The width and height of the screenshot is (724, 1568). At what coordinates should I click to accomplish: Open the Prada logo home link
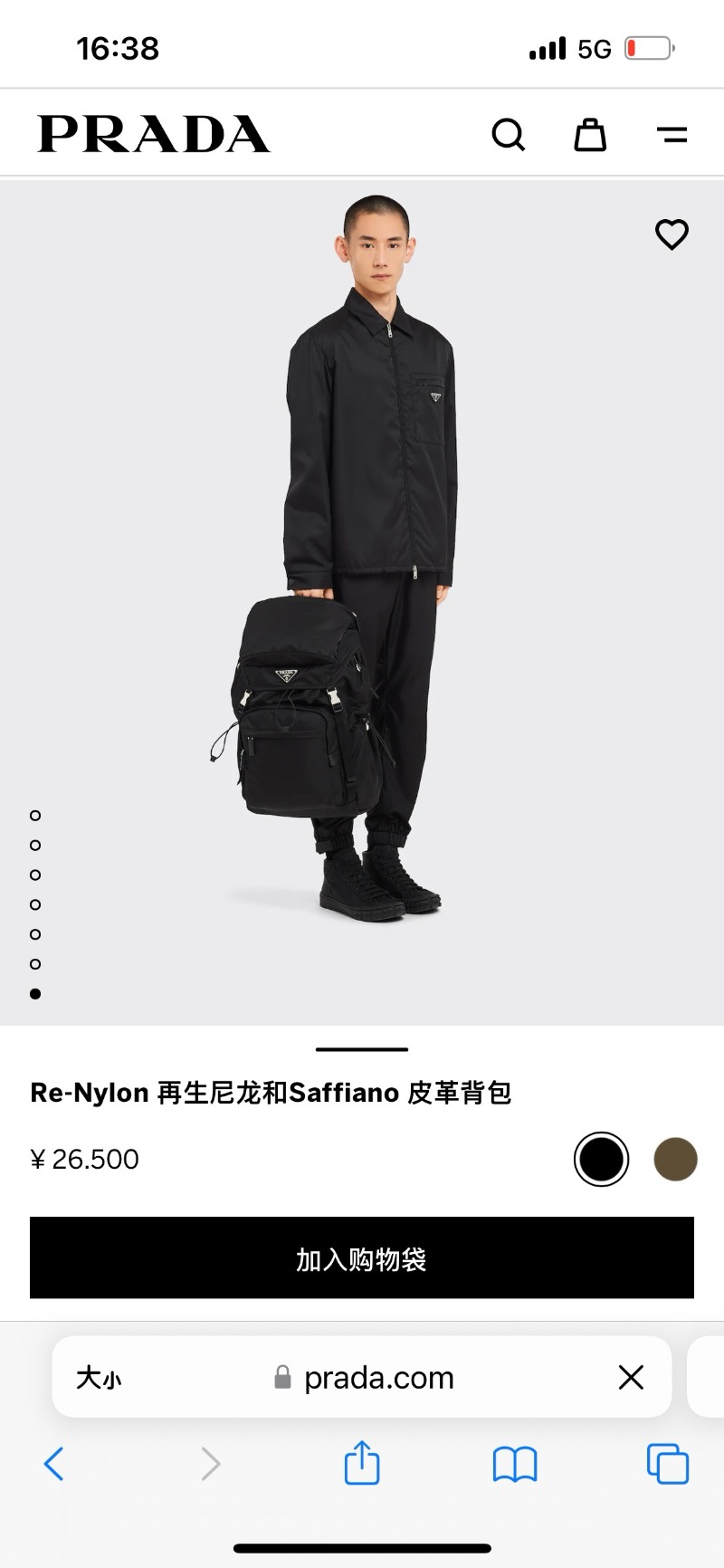point(154,135)
